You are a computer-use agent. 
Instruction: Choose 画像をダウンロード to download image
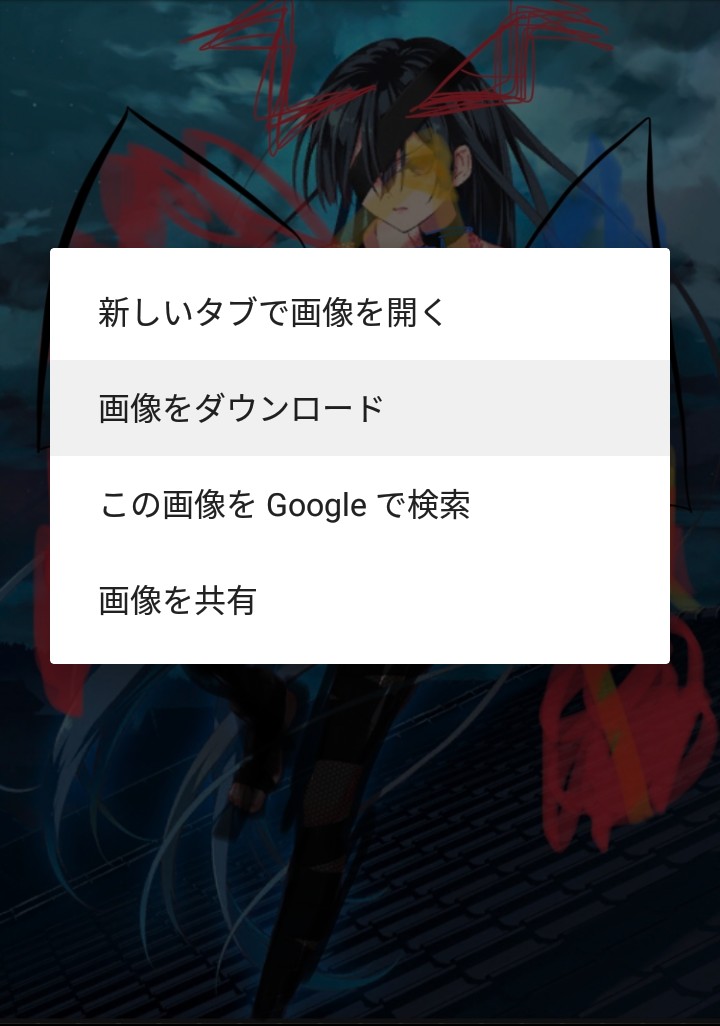241,408
